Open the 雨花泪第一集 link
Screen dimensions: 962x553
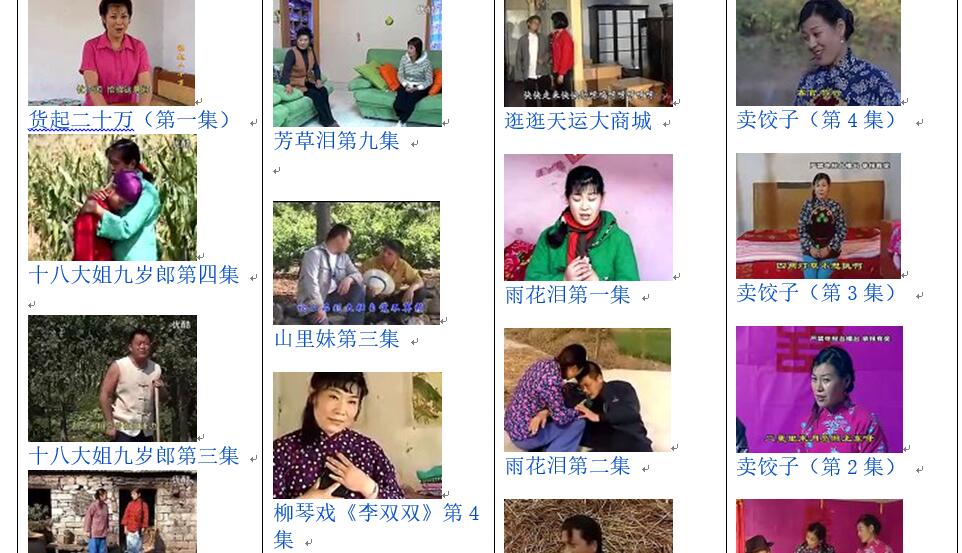567,295
